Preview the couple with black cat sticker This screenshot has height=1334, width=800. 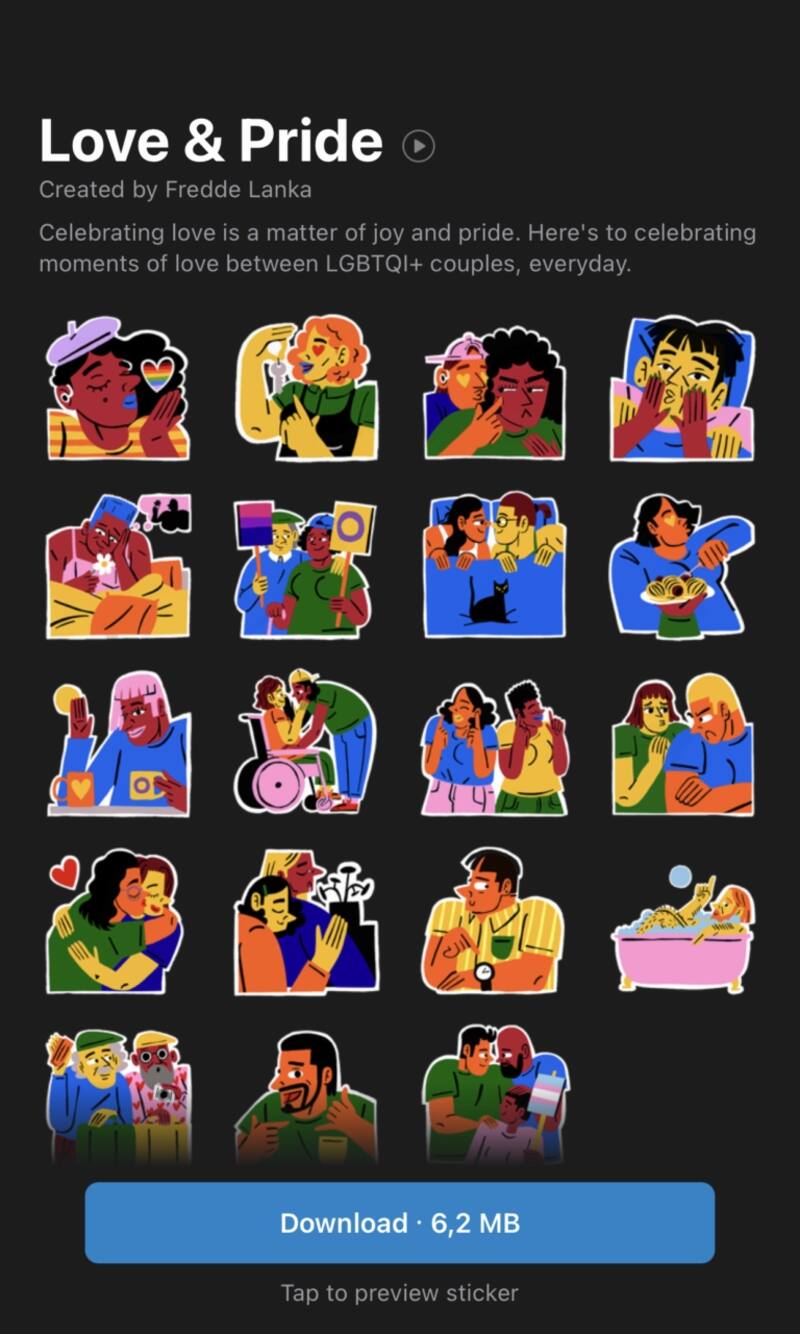(494, 565)
